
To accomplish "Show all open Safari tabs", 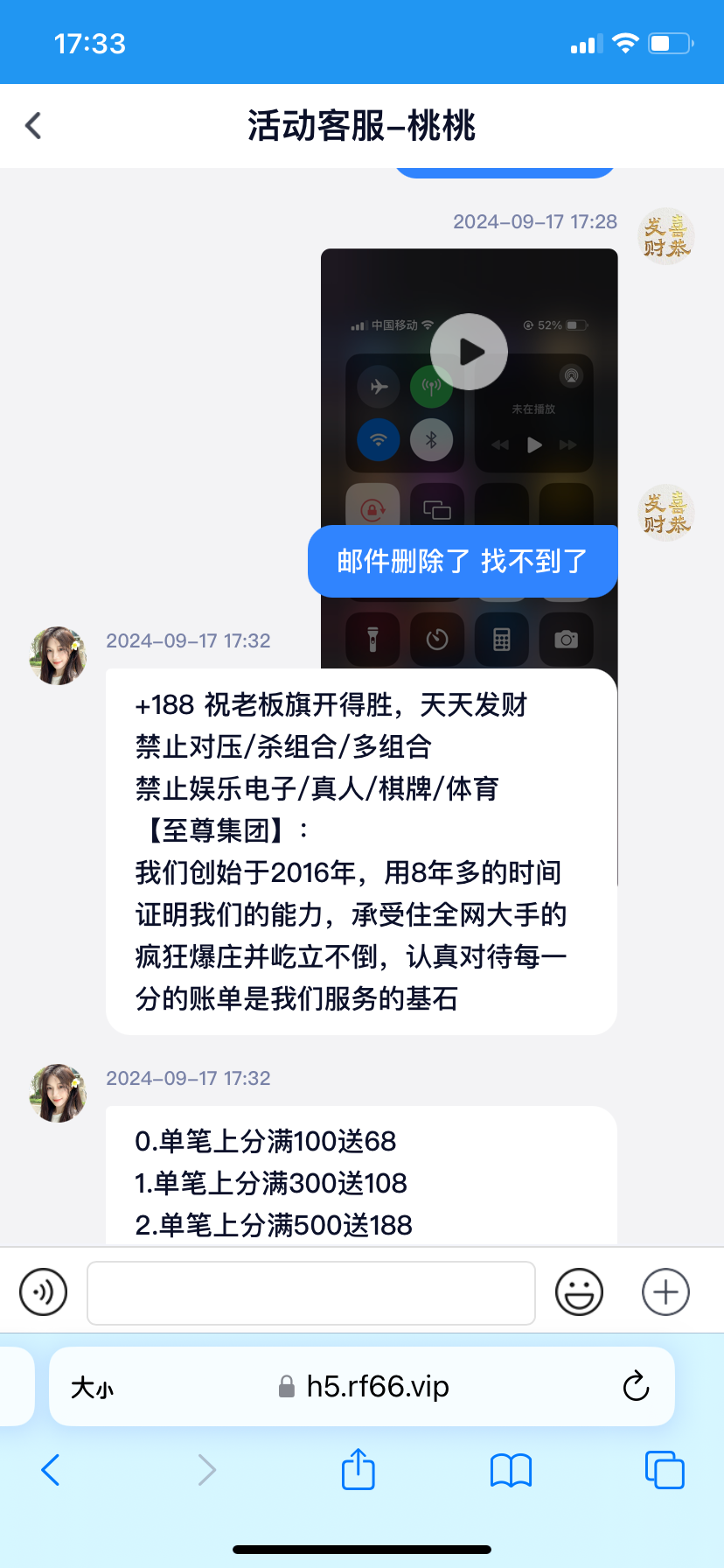I will pyautogui.click(x=664, y=1470).
